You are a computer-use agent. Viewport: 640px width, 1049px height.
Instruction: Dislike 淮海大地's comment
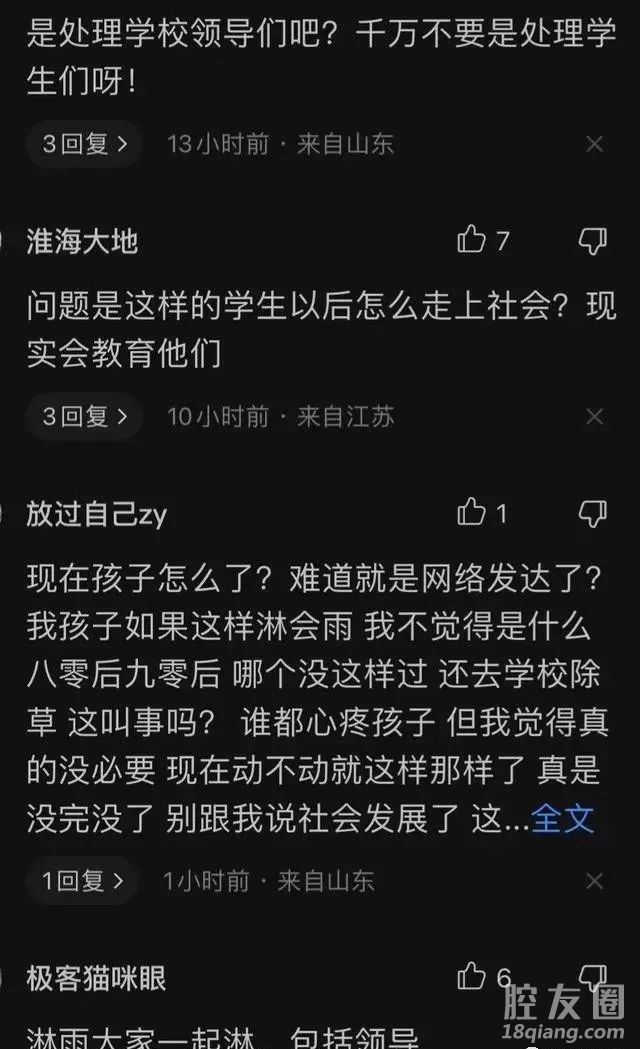(x=593, y=240)
